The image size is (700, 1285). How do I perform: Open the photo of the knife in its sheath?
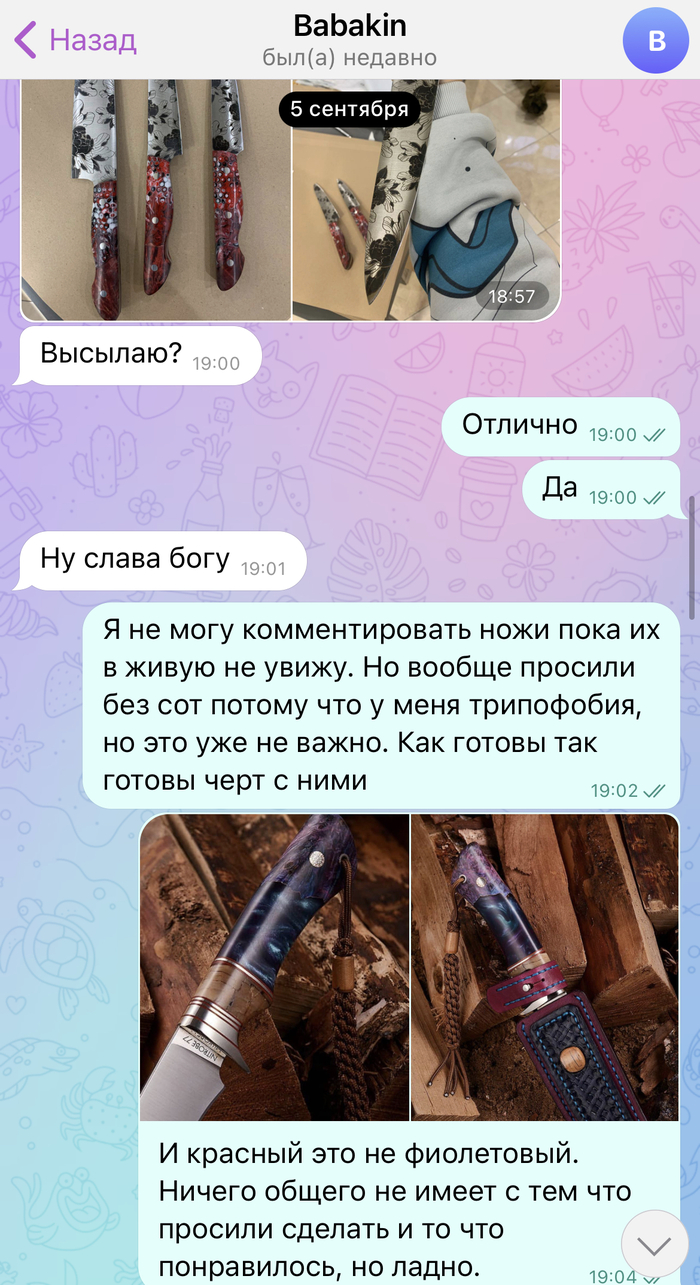[545, 967]
